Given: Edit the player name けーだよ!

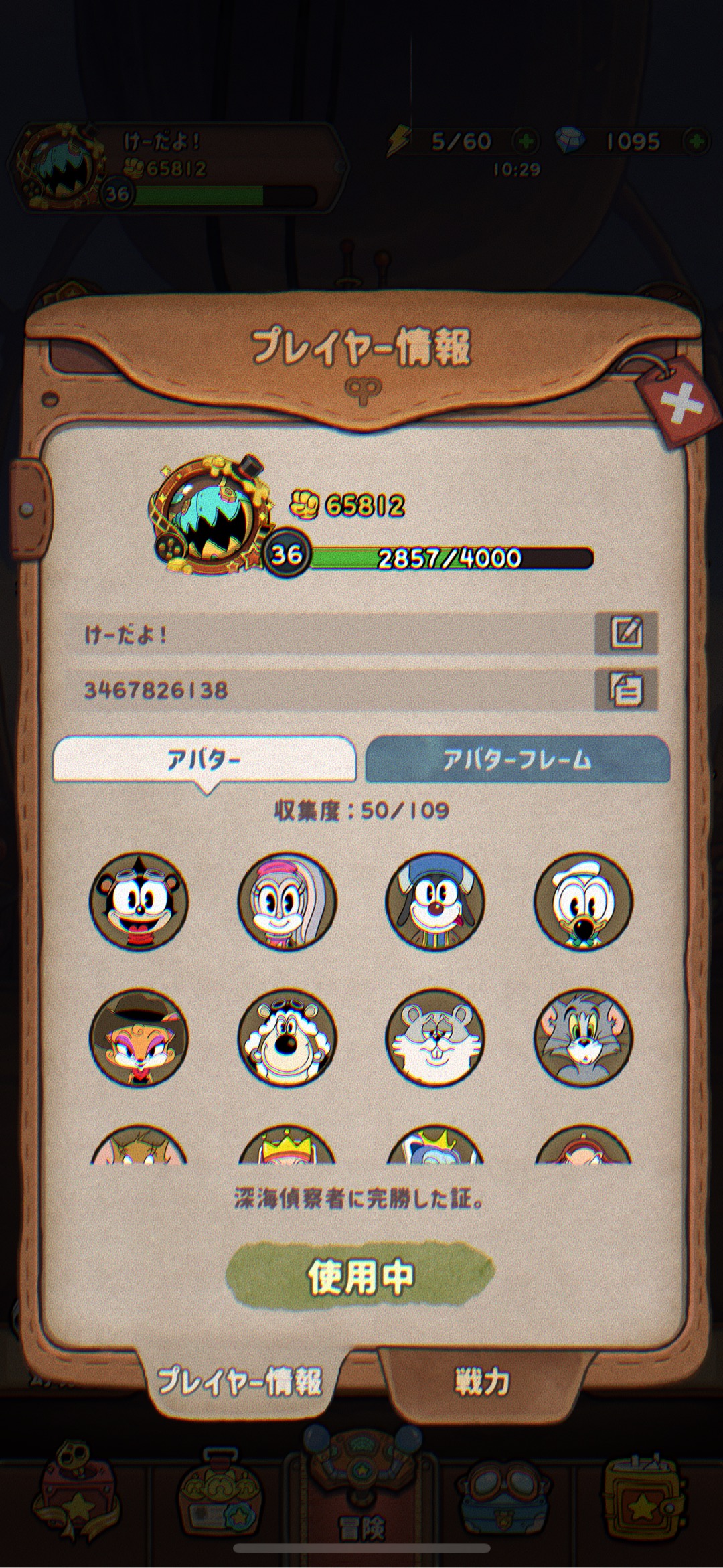Looking at the screenshot, I should 627,633.
